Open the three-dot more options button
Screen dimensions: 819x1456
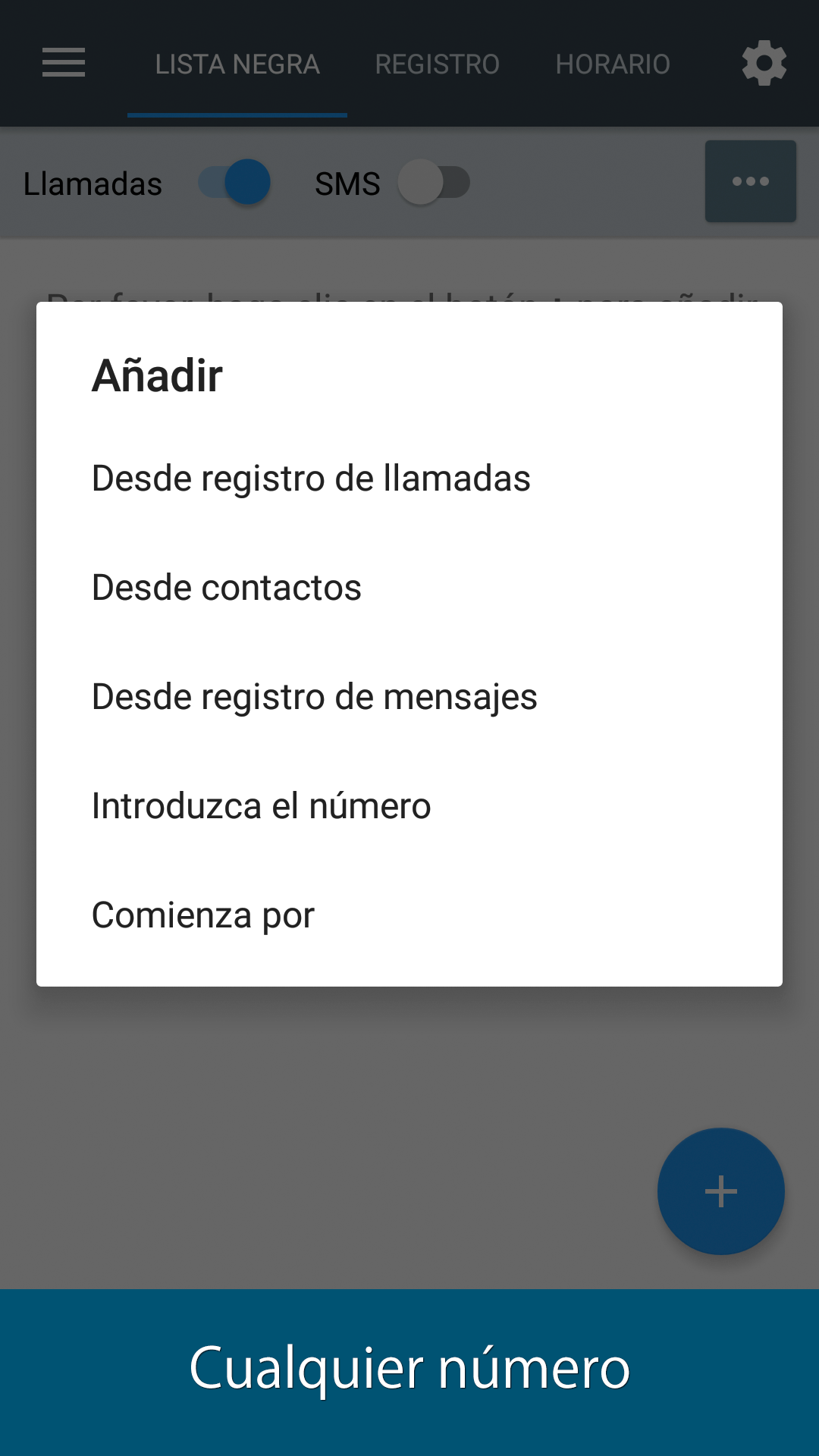[751, 181]
